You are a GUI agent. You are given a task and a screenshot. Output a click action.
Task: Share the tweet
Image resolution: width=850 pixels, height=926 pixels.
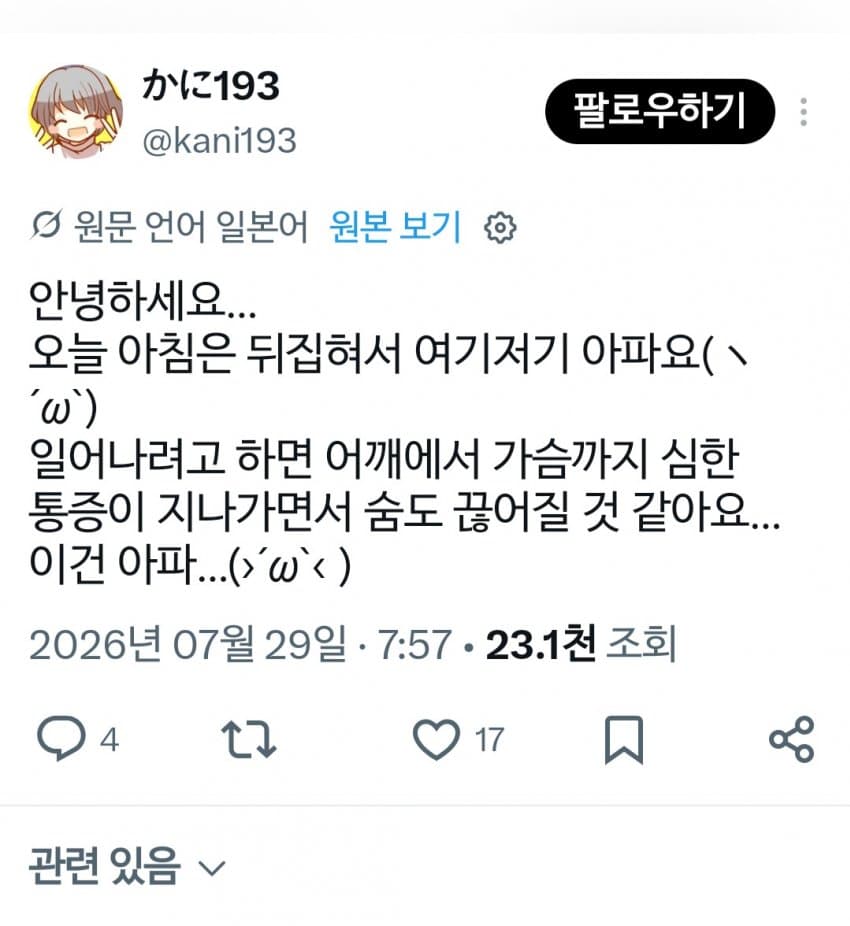click(792, 739)
